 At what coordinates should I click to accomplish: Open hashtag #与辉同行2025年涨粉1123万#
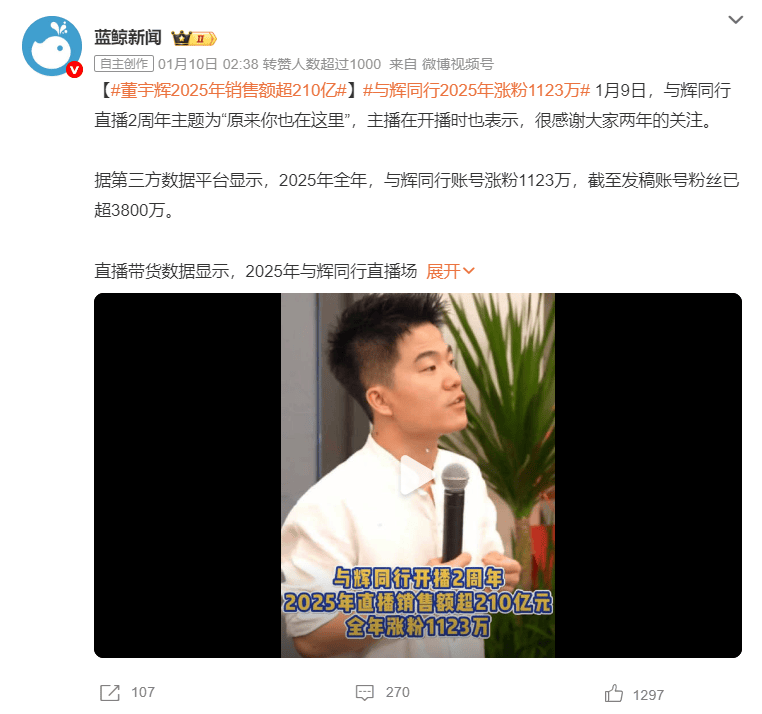point(475,90)
